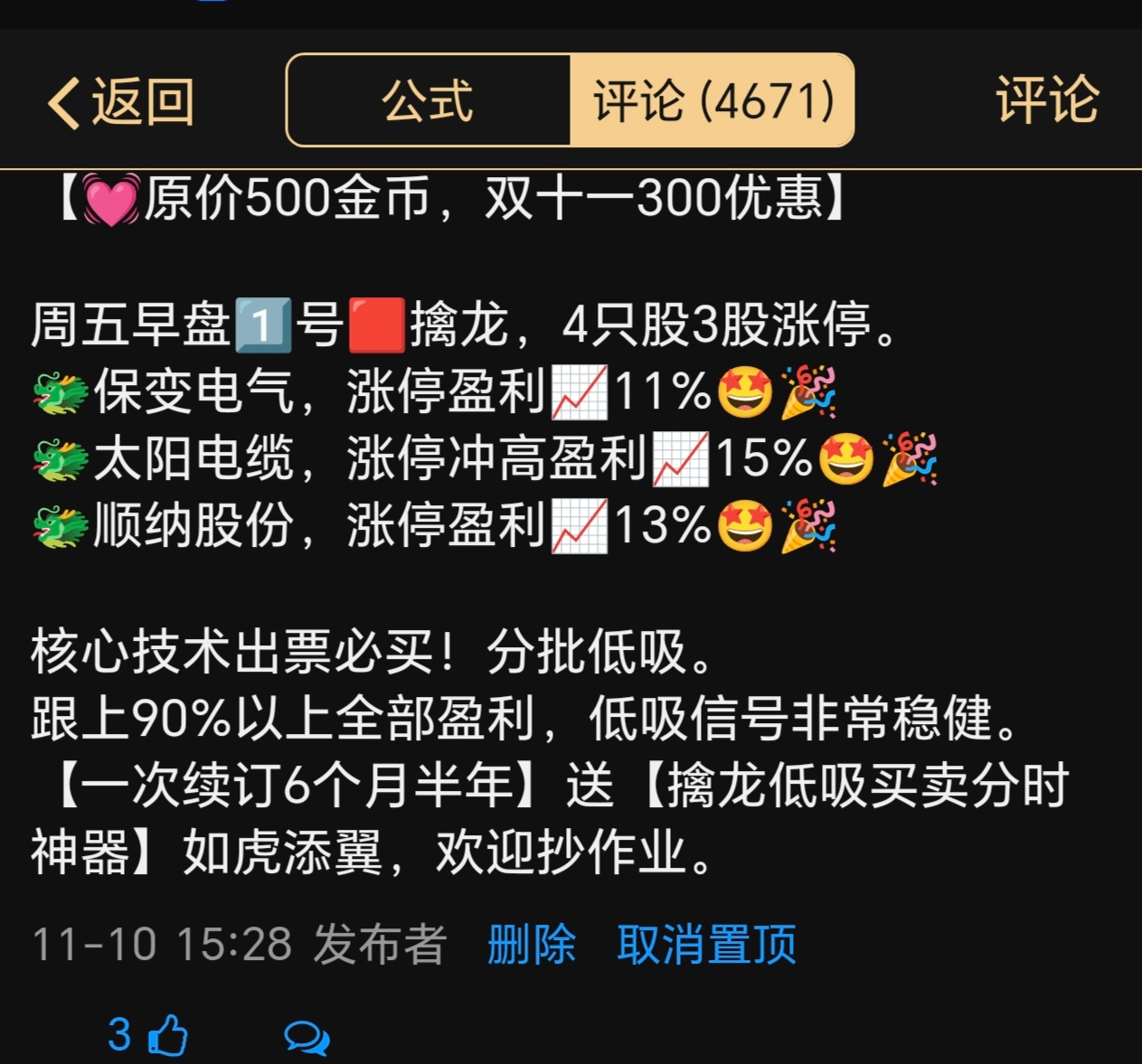1142x1064 pixels.
Task: Delete this post via 删除
Action: (x=531, y=944)
